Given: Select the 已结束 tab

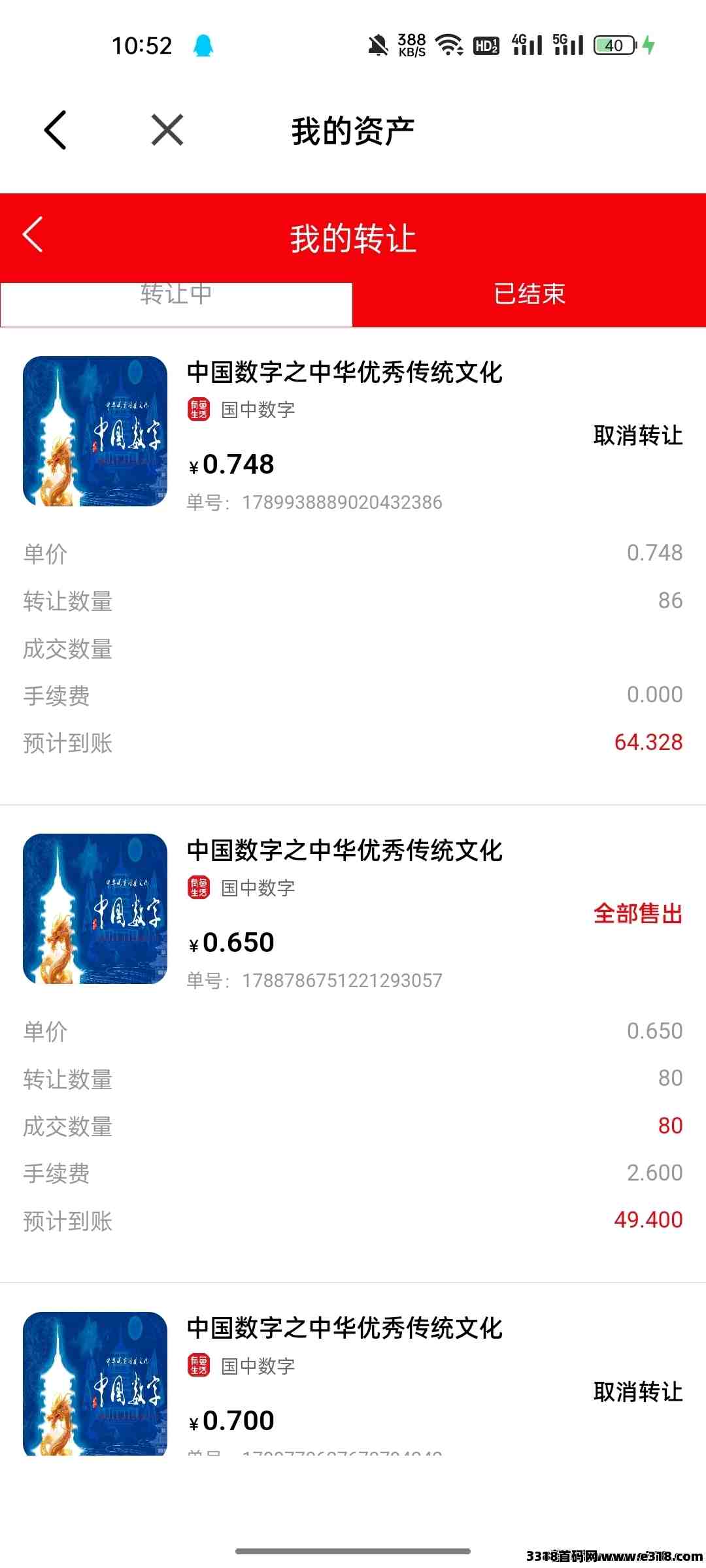Looking at the screenshot, I should coord(529,295).
